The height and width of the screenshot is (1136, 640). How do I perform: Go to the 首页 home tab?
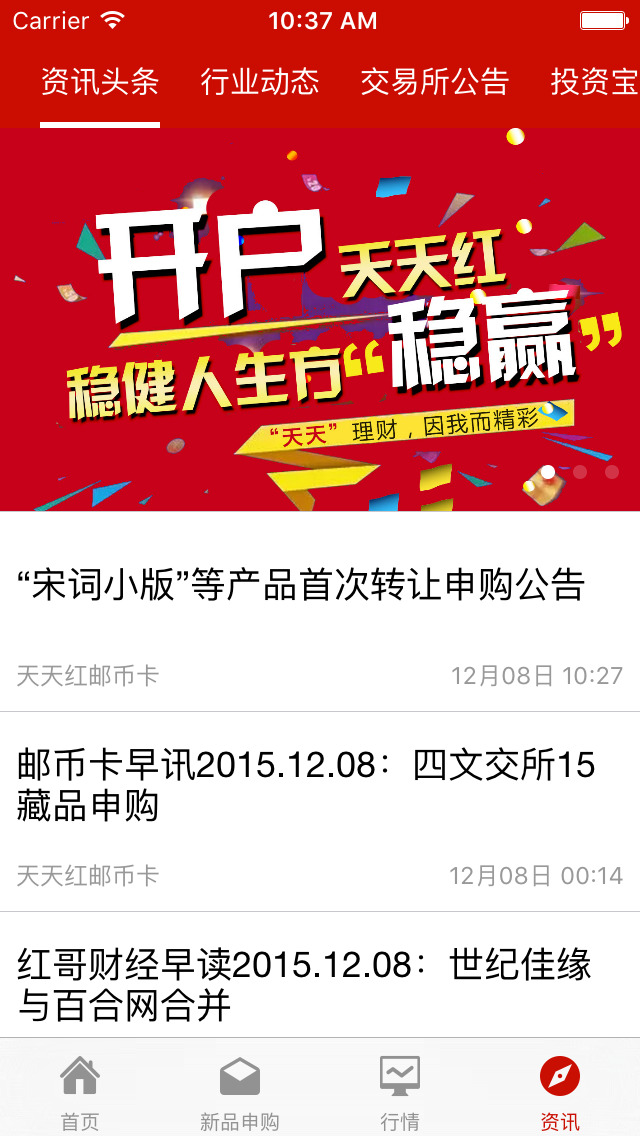pos(80,1092)
